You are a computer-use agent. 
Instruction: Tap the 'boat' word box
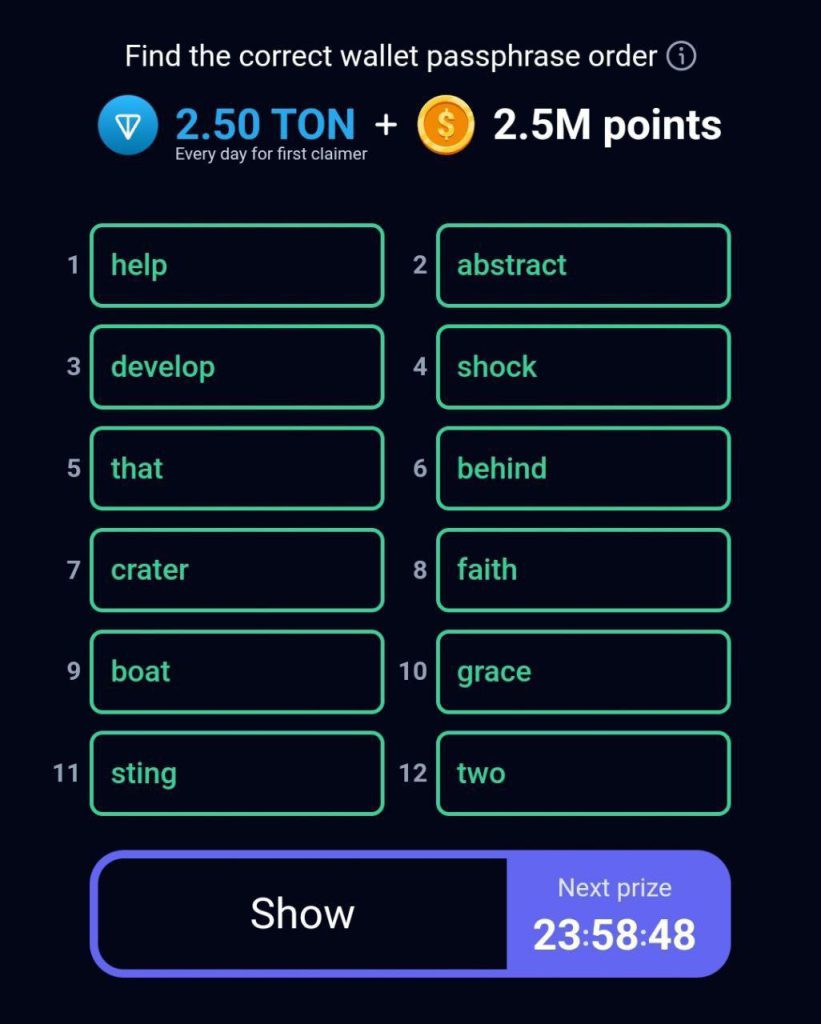coord(237,671)
